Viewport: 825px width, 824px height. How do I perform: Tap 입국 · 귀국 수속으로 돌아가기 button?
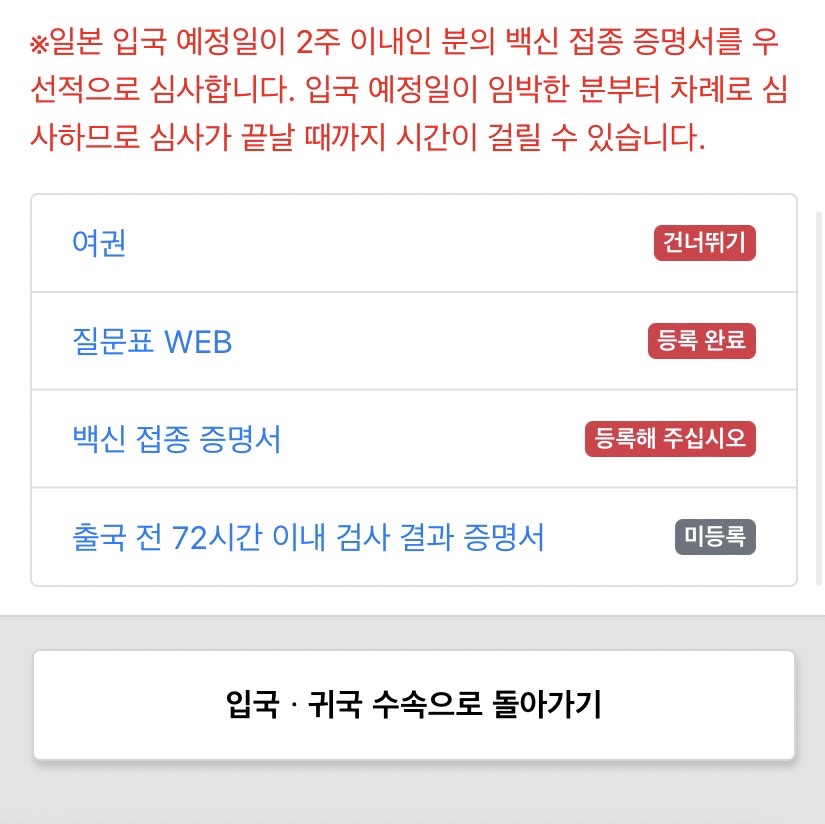point(414,705)
